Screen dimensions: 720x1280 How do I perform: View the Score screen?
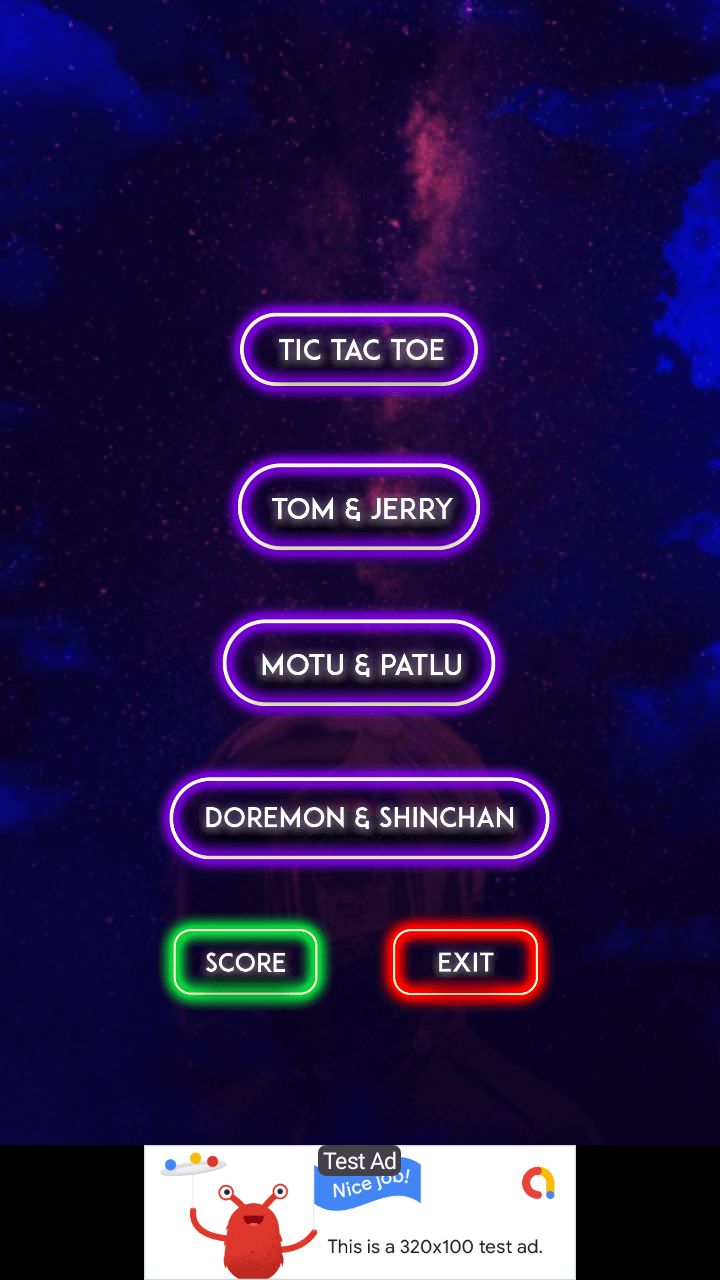click(246, 962)
